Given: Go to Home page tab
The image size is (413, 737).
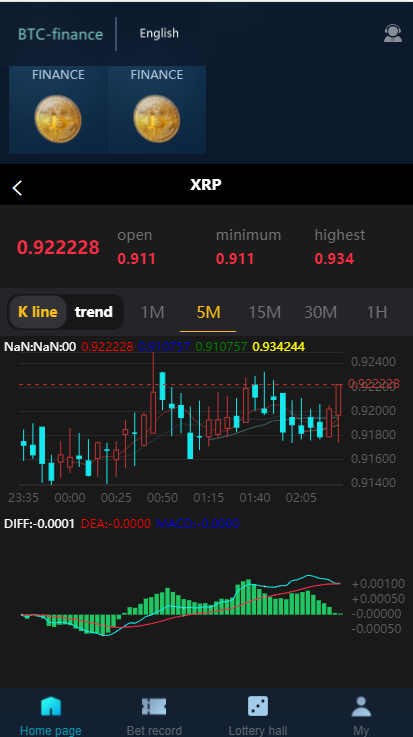Looking at the screenshot, I should (51, 715).
